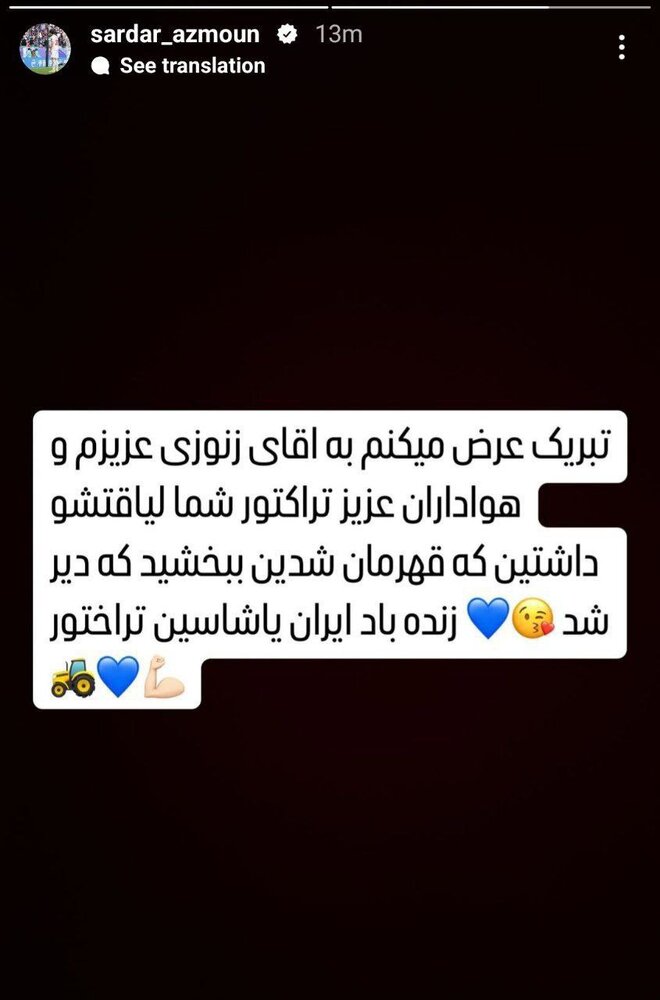Tap the sardar_azmoun profile picture
This screenshot has height=1000, width=660.
pyautogui.click(x=46, y=48)
